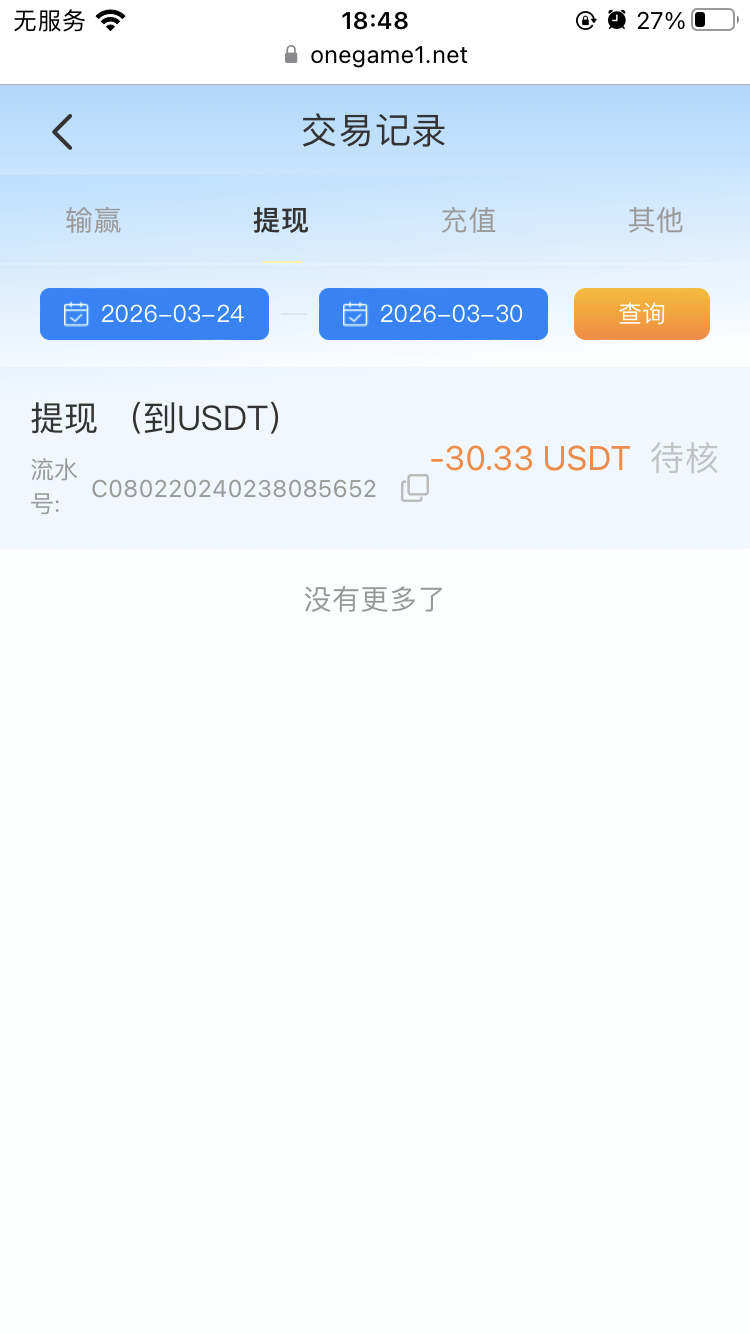This screenshot has height=1334, width=750.
Task: Switch to the 充值 tab
Action: 468,220
